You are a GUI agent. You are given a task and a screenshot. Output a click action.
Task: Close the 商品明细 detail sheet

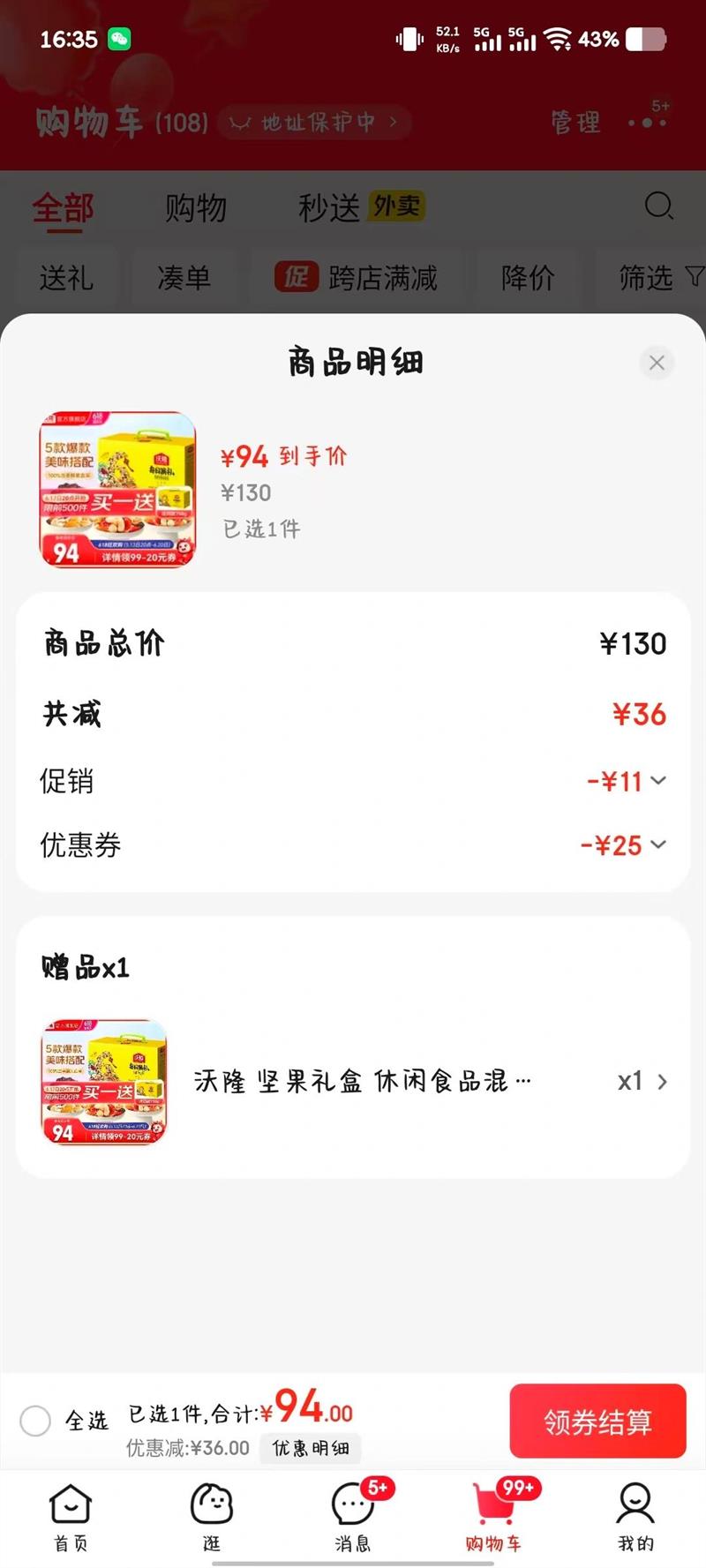coord(657,363)
